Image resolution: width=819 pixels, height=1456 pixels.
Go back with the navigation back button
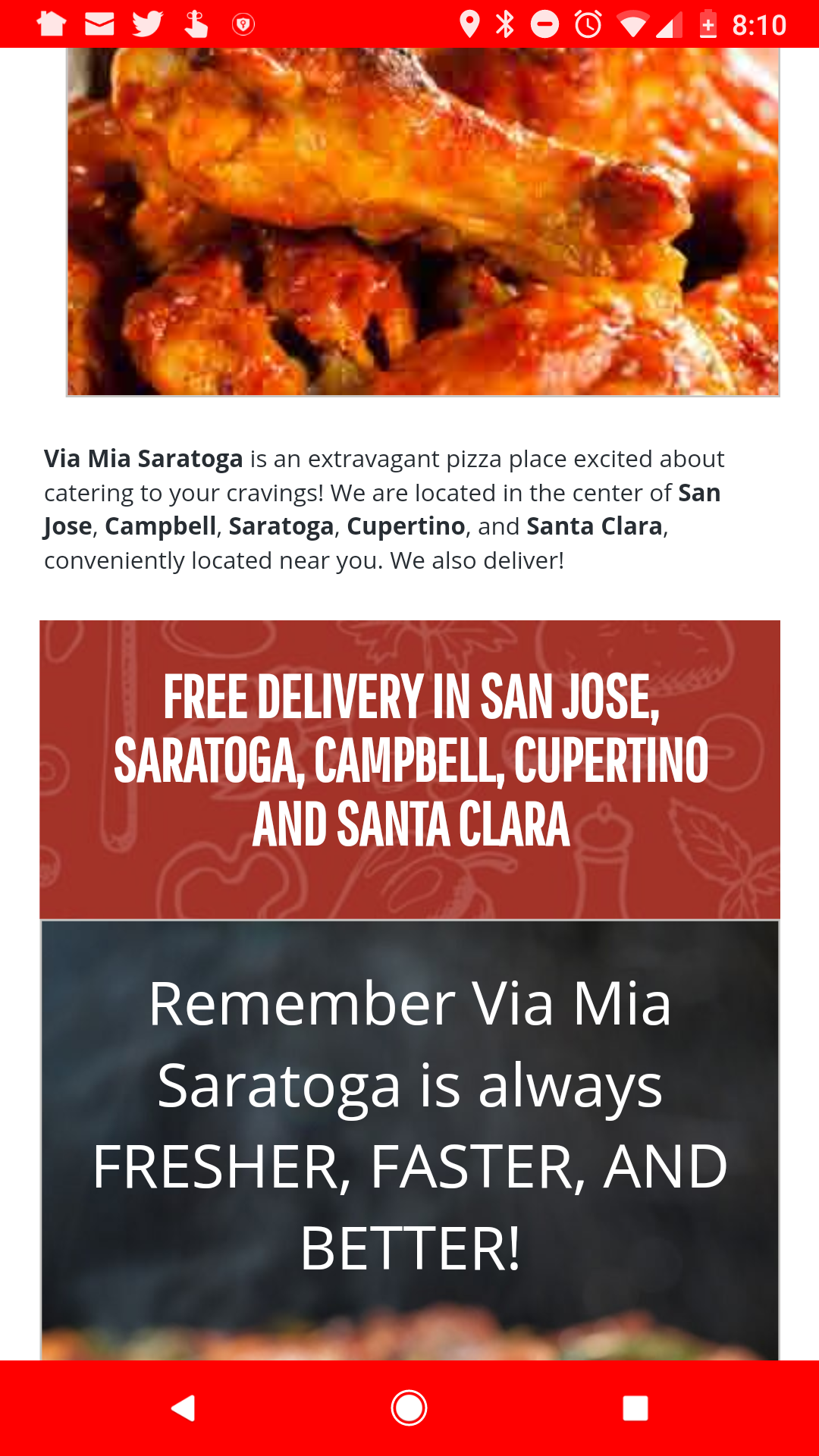coord(184,1408)
